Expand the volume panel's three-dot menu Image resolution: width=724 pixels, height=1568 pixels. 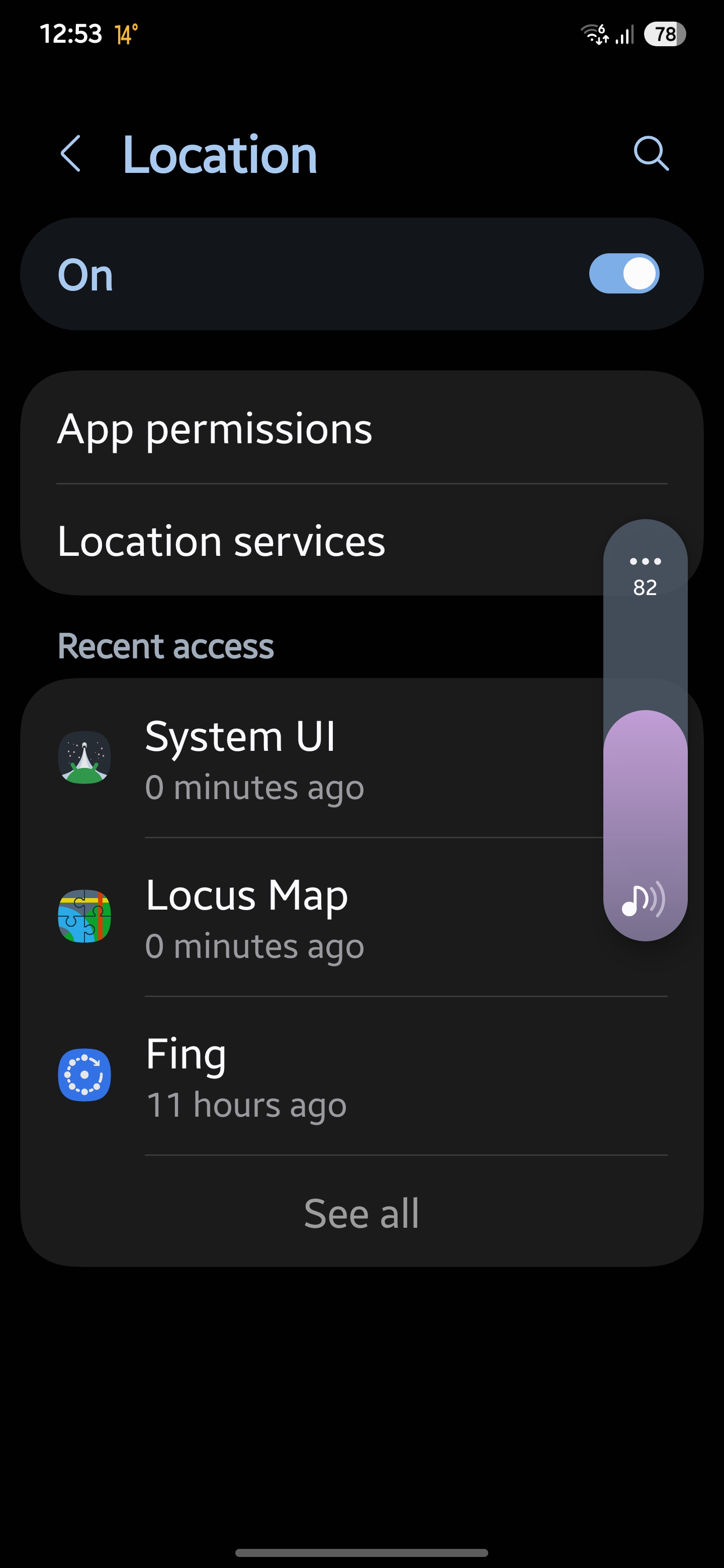pos(645,560)
